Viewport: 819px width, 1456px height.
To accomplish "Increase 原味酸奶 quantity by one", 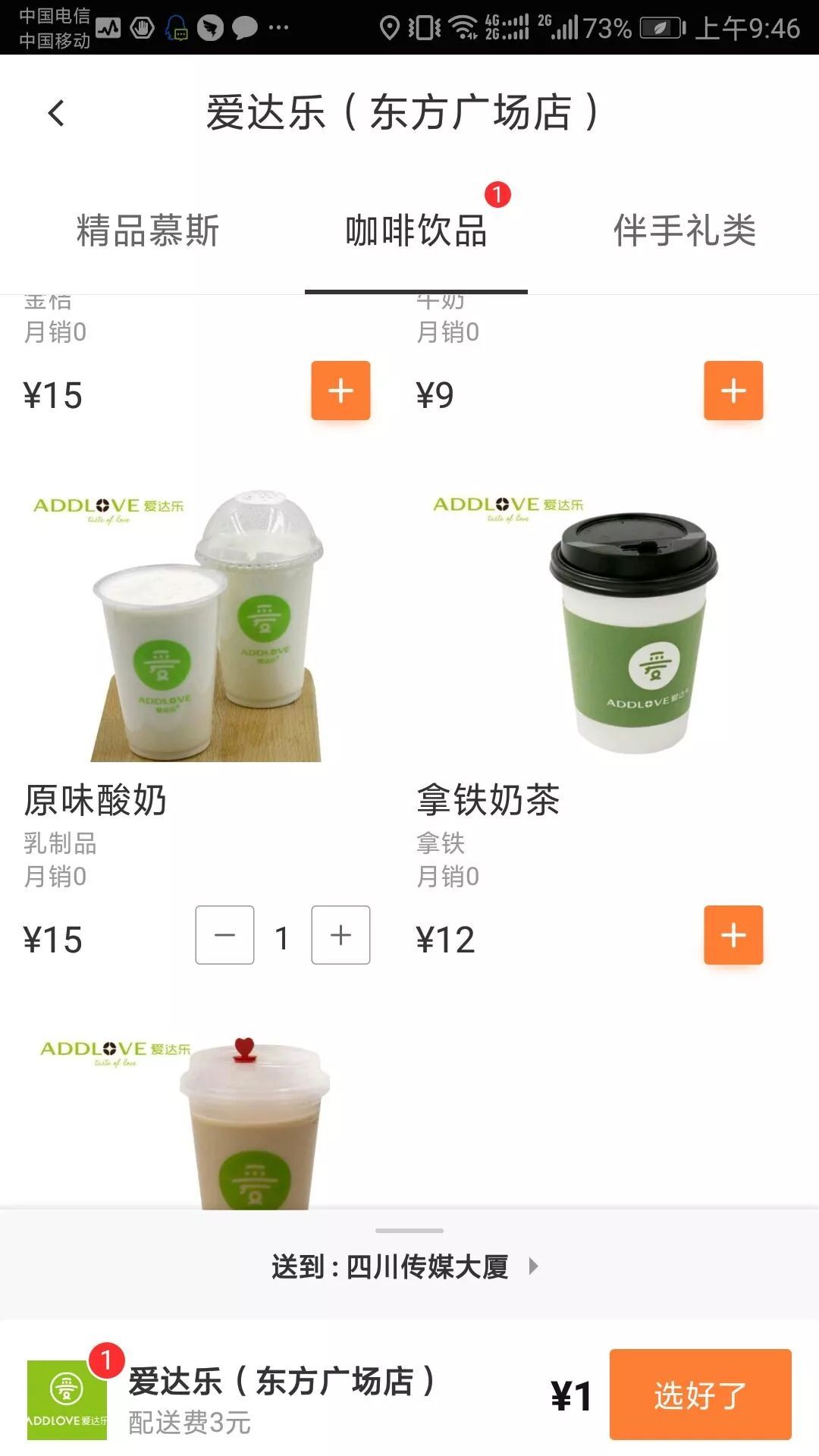I will click(x=340, y=935).
